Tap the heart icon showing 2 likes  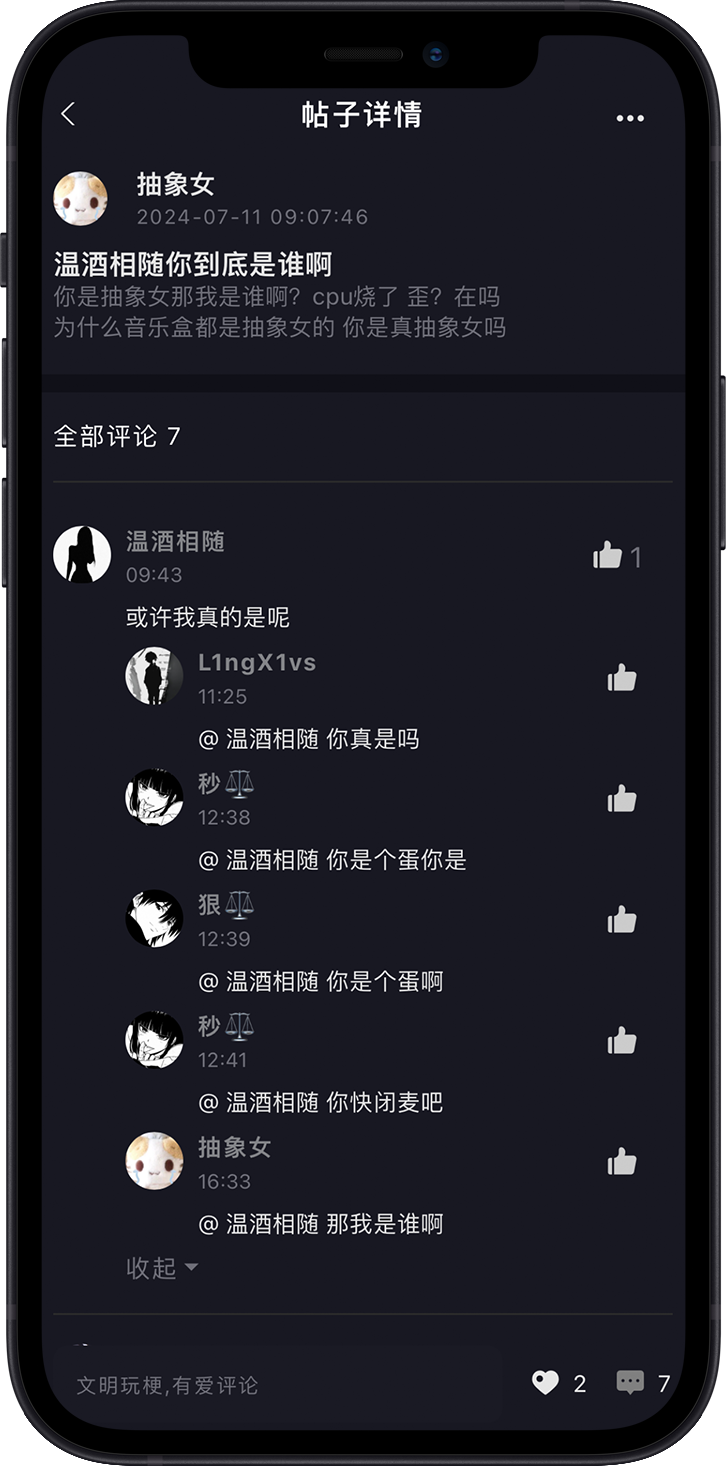[546, 1382]
